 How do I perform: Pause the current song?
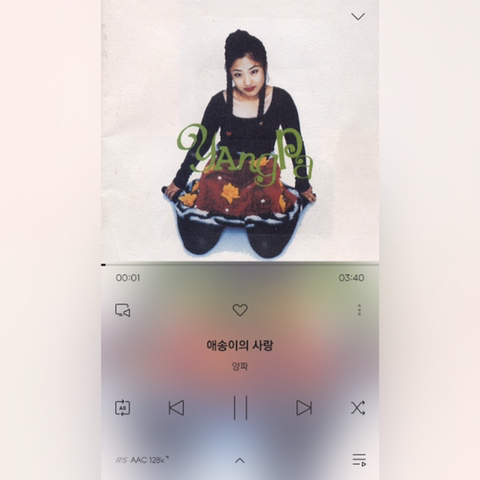(x=240, y=408)
